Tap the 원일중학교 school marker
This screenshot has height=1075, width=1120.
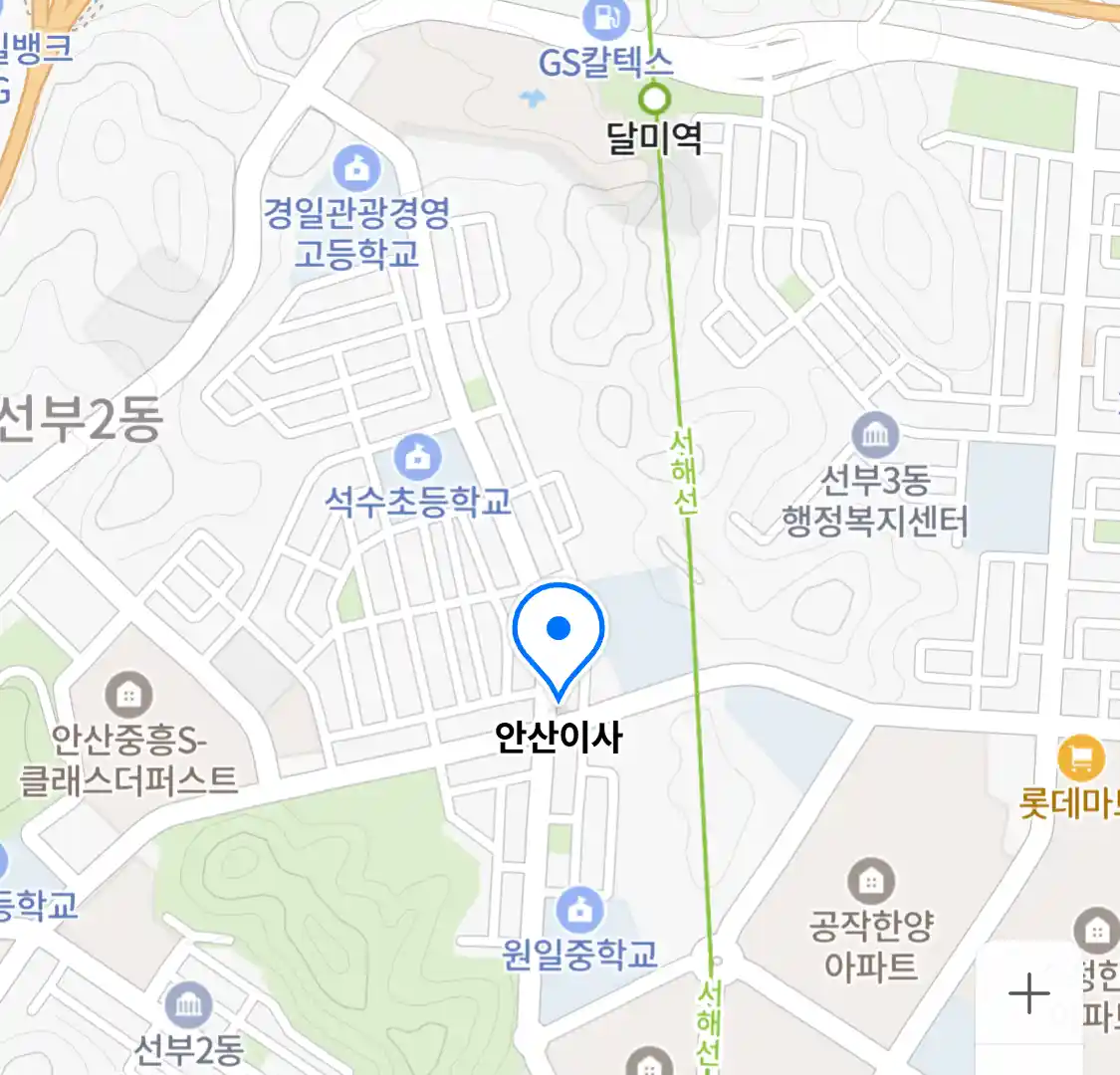click(x=579, y=910)
